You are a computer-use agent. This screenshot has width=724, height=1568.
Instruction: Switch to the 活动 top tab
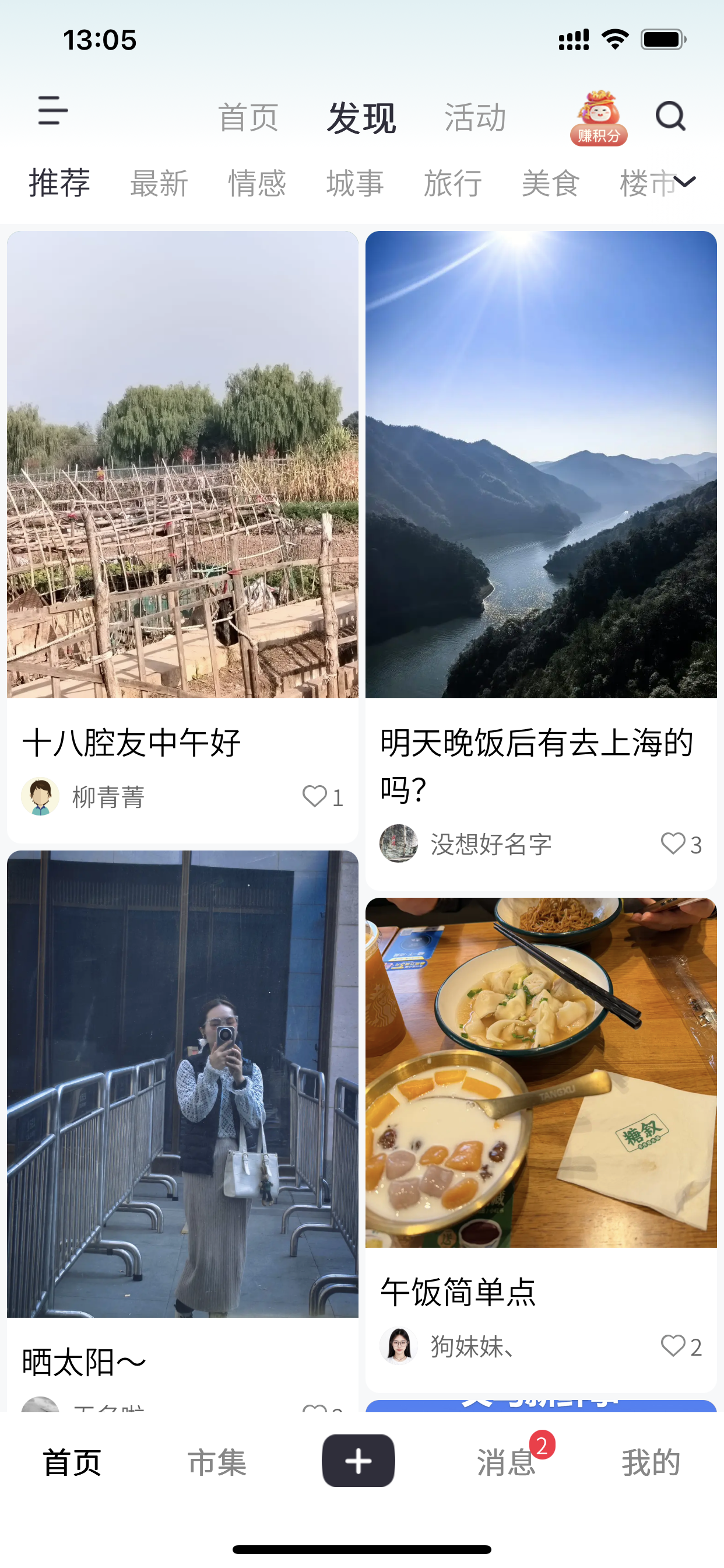[475, 117]
